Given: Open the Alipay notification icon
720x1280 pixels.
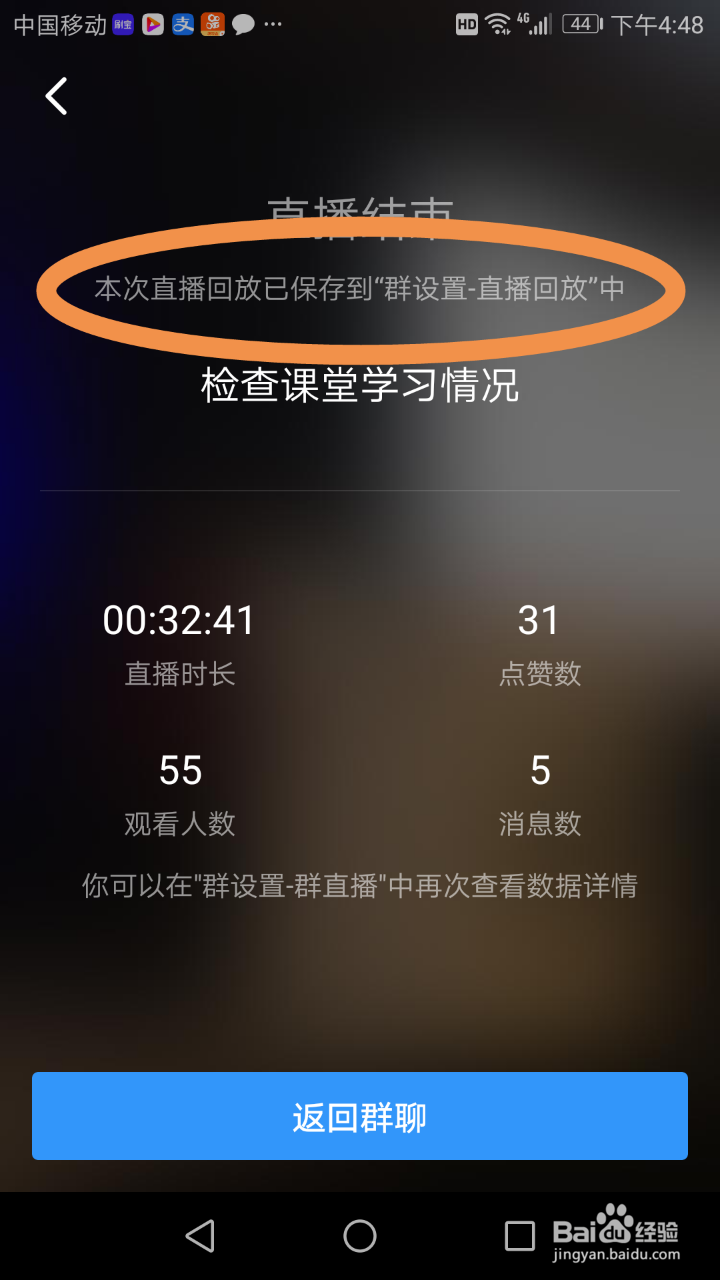Looking at the screenshot, I should [x=181, y=24].
